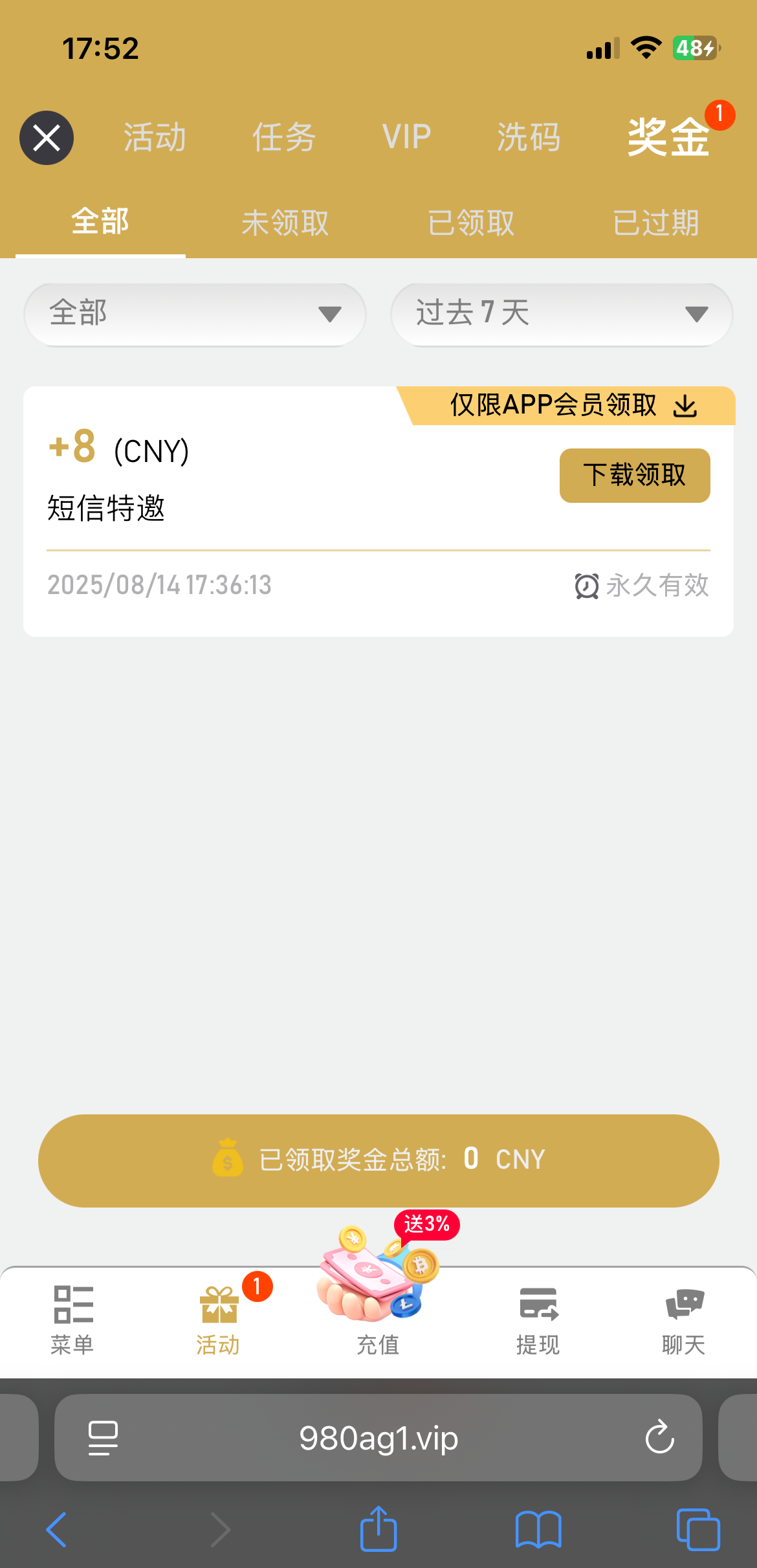The width and height of the screenshot is (757, 1568).
Task: Close the rewards panel with the X
Action: (47, 138)
